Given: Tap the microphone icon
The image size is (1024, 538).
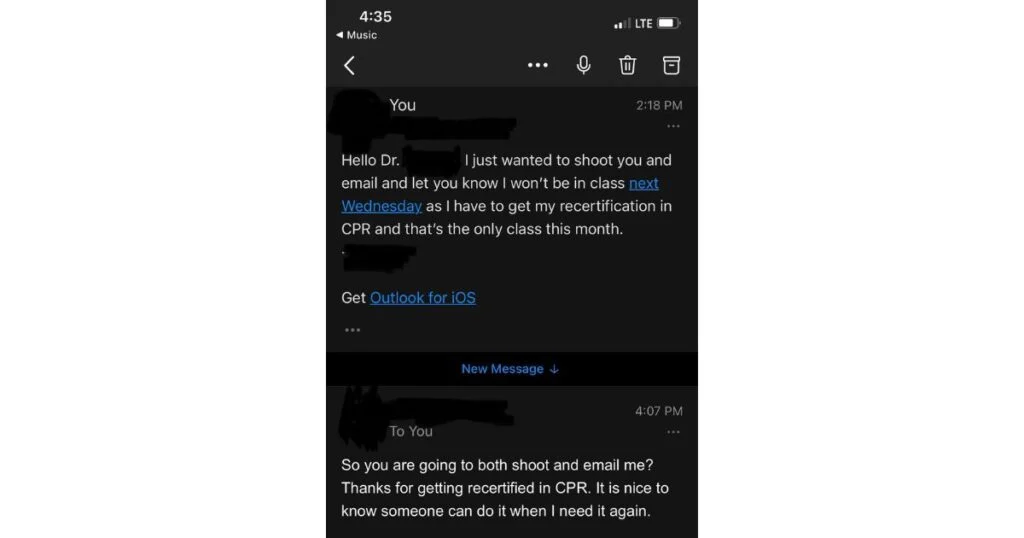Looking at the screenshot, I should [x=584, y=66].
